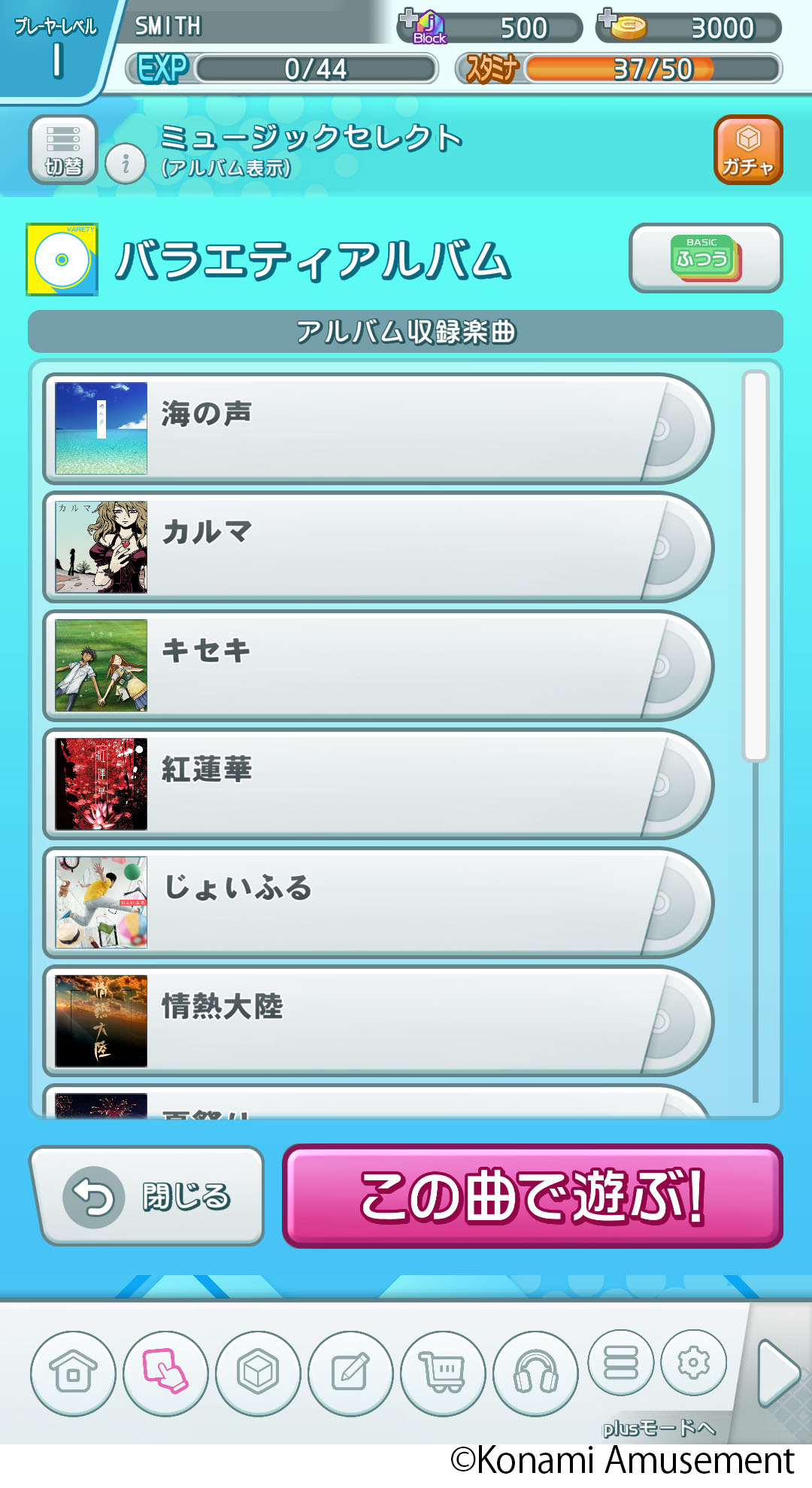
Task: Choose the song 情熱大陸
Action: tap(376, 1021)
